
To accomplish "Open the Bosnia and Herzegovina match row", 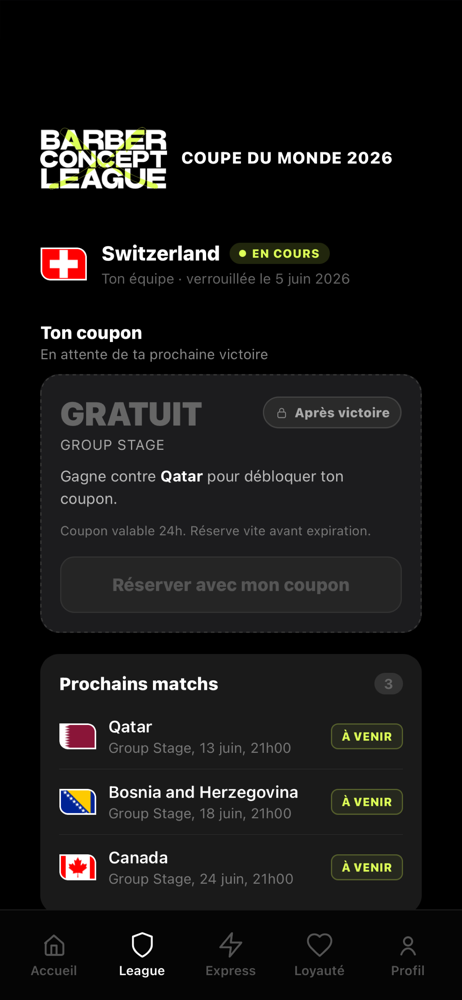I will 231,802.
